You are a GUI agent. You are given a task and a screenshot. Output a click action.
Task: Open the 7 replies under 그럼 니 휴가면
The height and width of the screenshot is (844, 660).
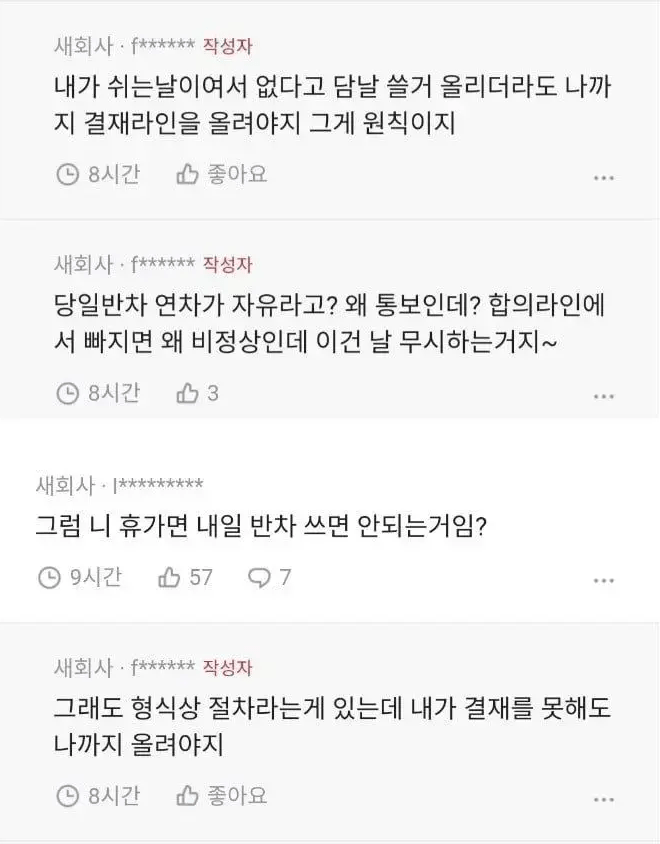[x=269, y=577]
